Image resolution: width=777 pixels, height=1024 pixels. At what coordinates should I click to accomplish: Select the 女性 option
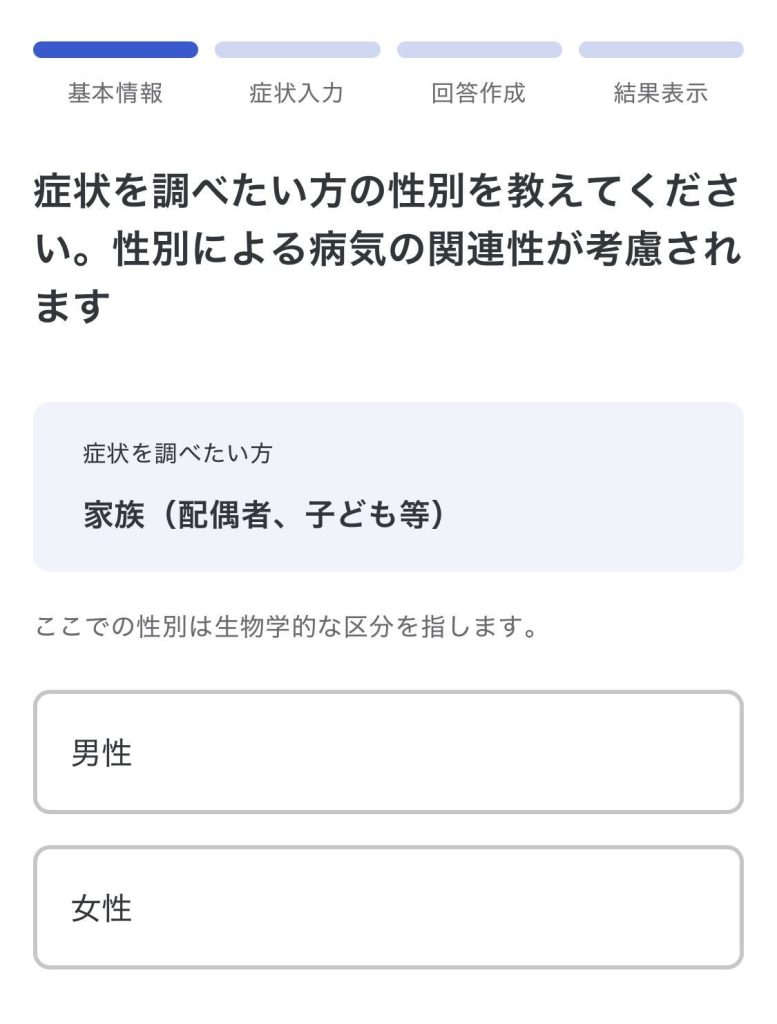coord(388,908)
